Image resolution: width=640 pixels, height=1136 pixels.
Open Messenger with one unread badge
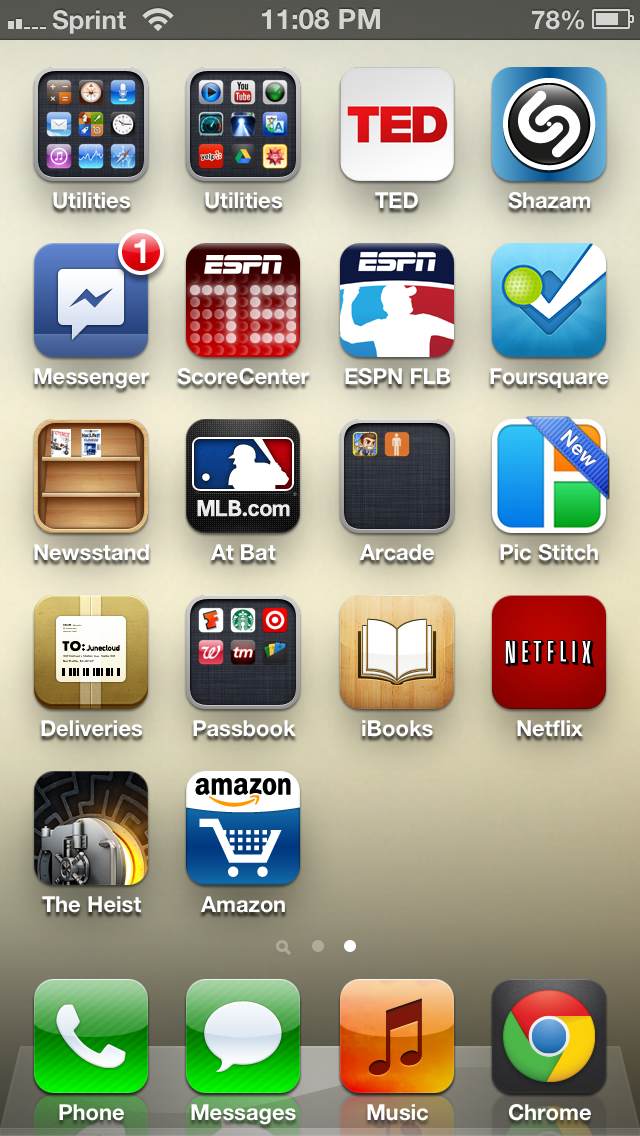pyautogui.click(x=91, y=300)
